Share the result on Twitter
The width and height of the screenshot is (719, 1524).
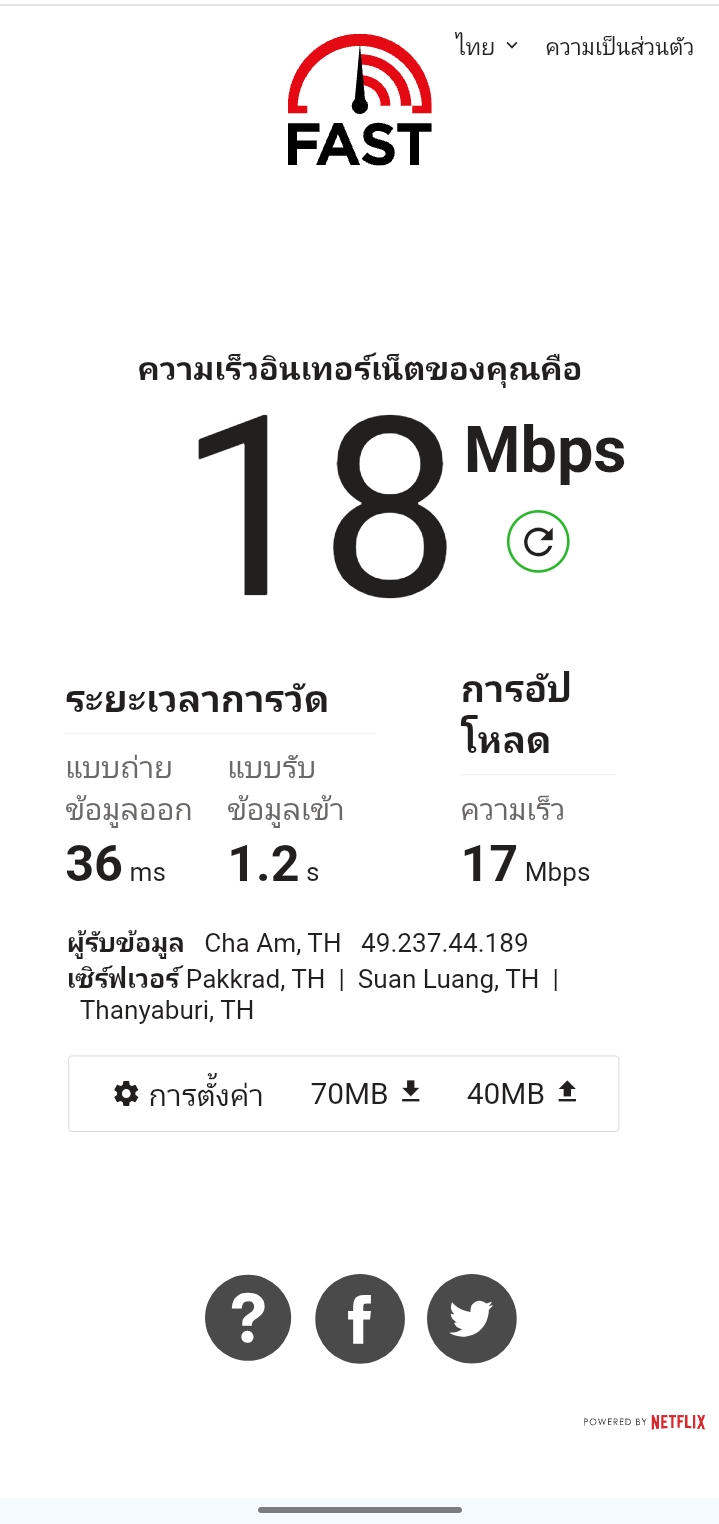[471, 1320]
